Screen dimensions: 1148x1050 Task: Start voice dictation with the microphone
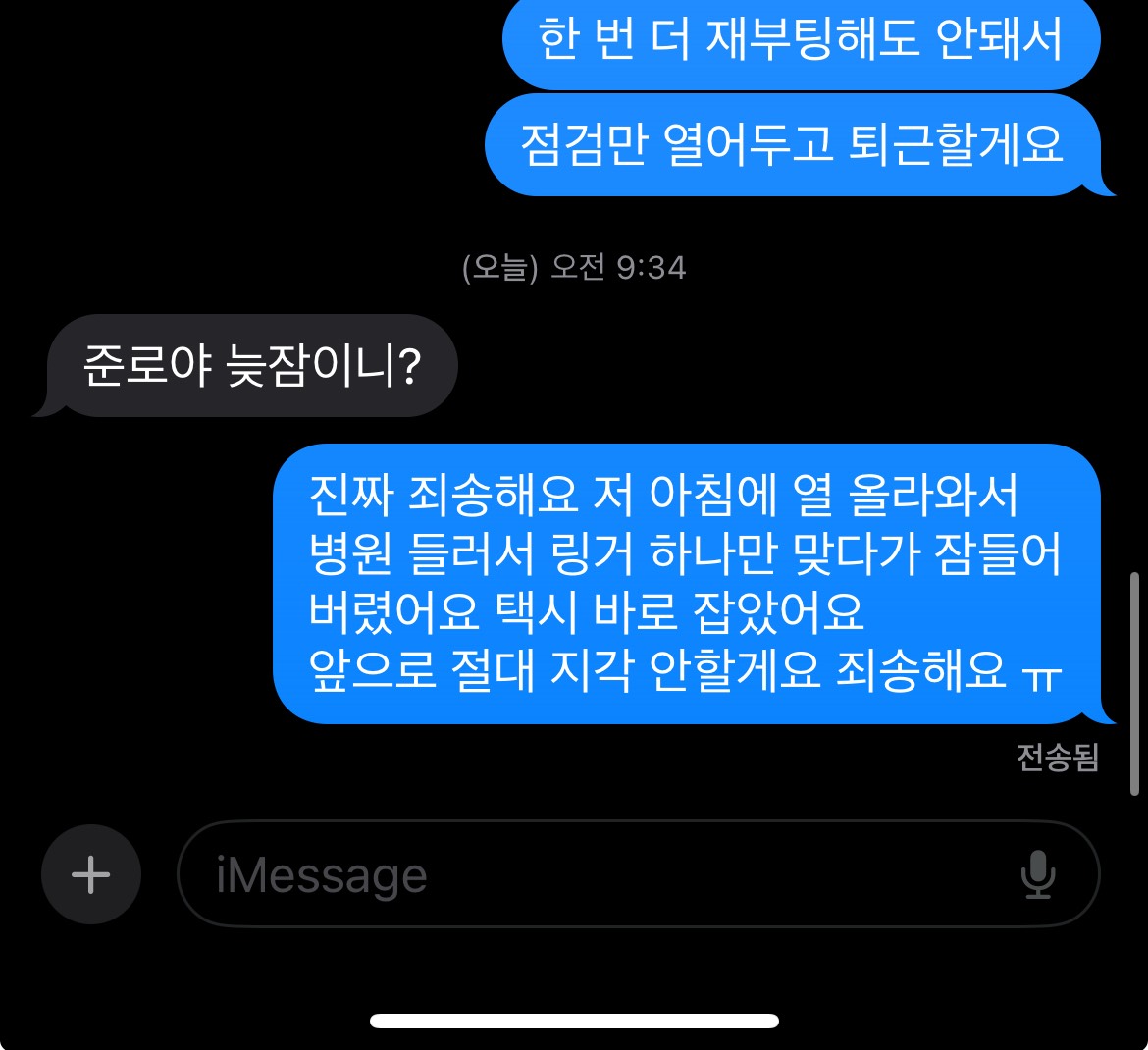[x=1037, y=874]
